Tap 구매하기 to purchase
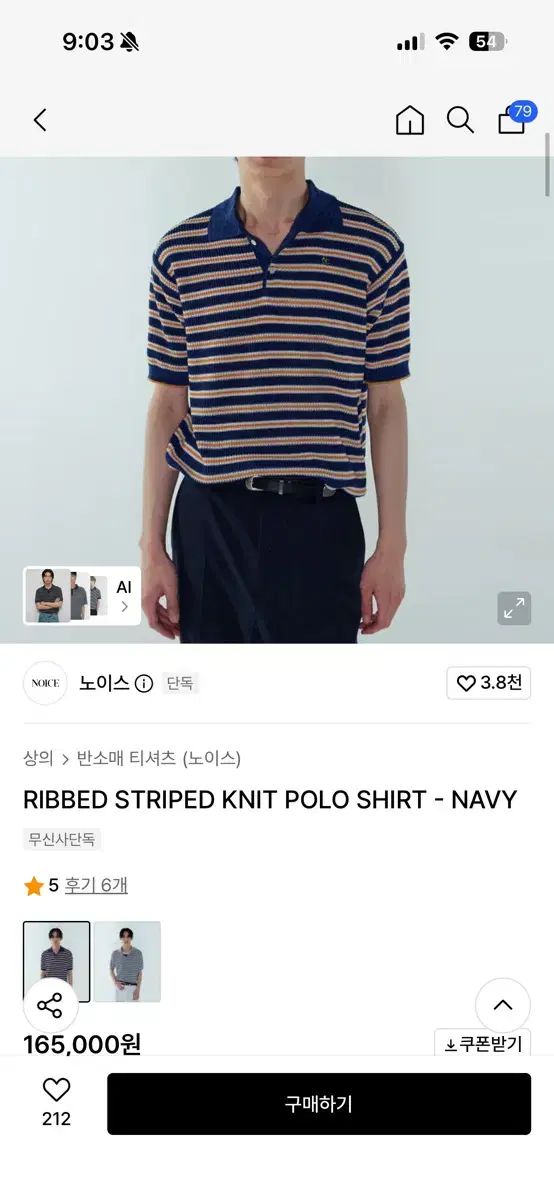This screenshot has height=1200, width=554. (x=319, y=1104)
